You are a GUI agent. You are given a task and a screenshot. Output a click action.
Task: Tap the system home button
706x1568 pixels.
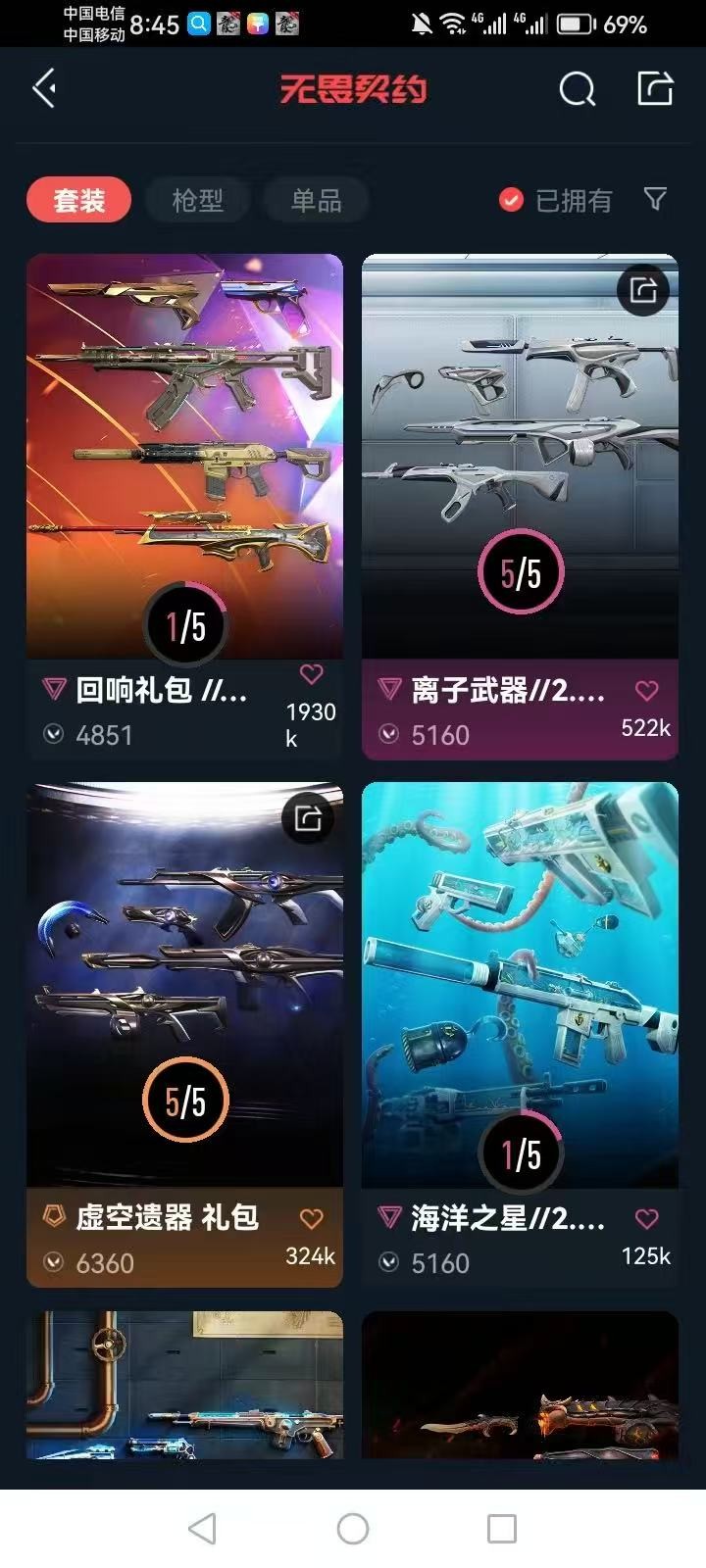[x=353, y=1528]
